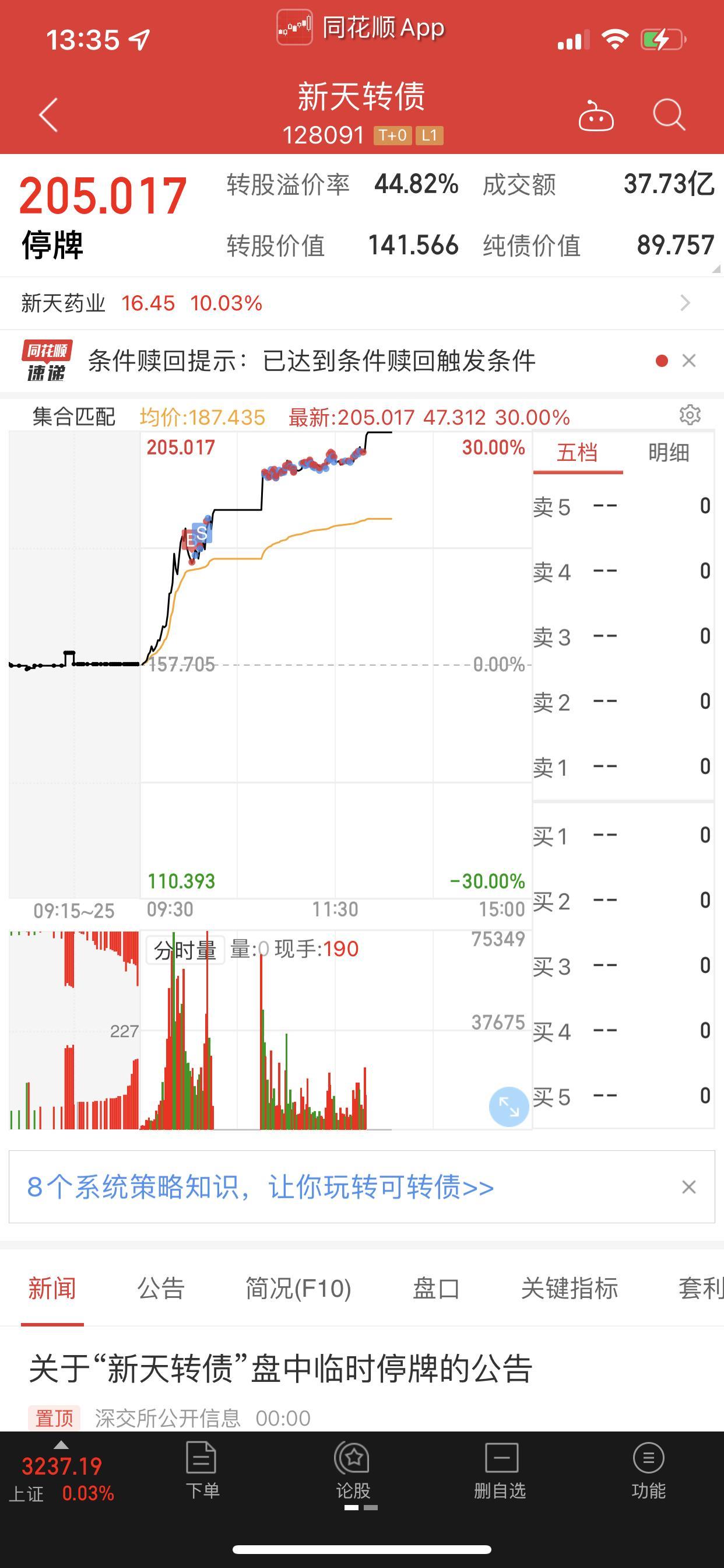Open the robot assistant icon

[x=596, y=115]
